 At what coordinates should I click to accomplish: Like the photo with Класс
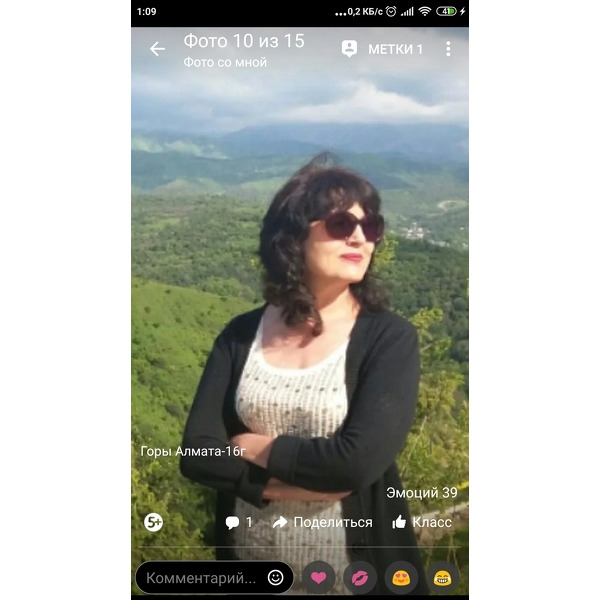422,522
